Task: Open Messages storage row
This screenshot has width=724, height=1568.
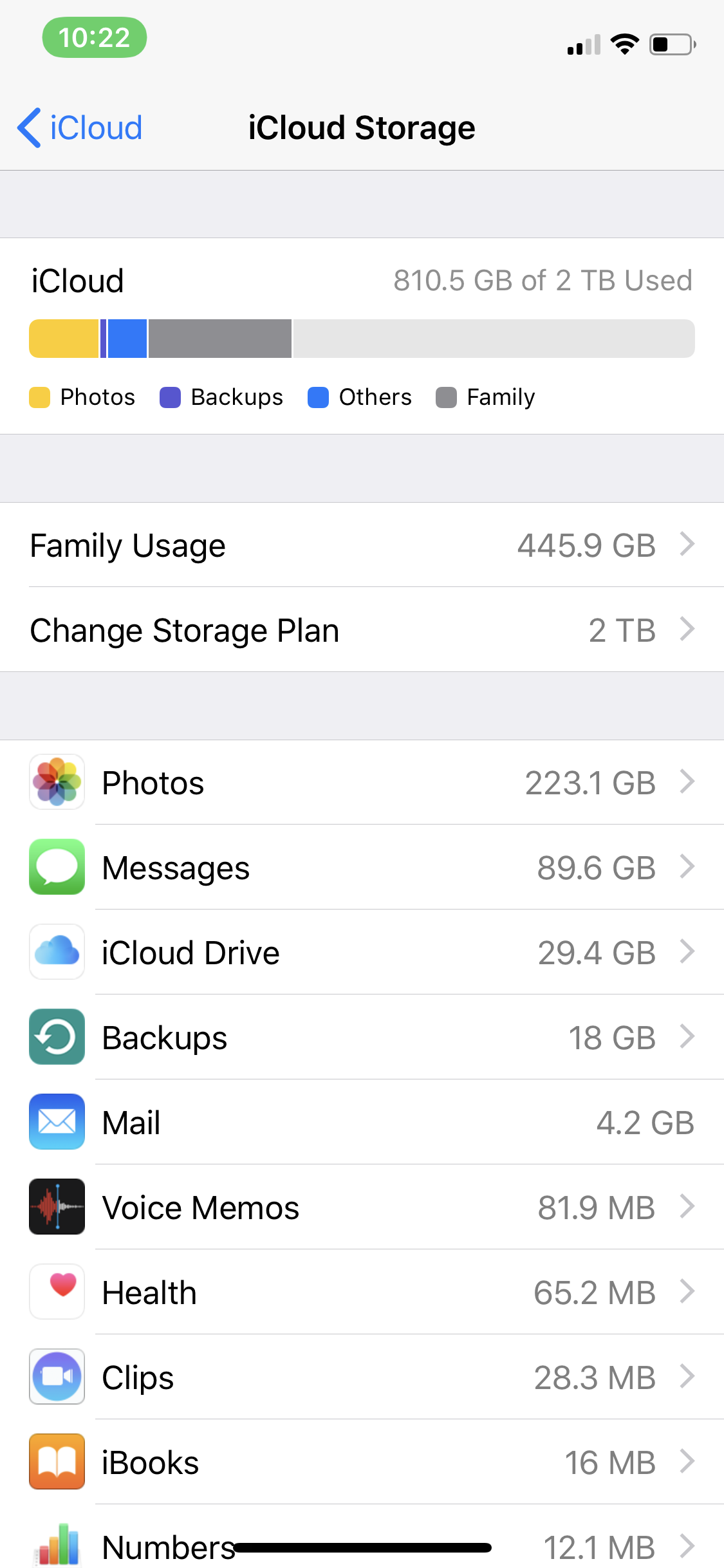Action: [362, 868]
